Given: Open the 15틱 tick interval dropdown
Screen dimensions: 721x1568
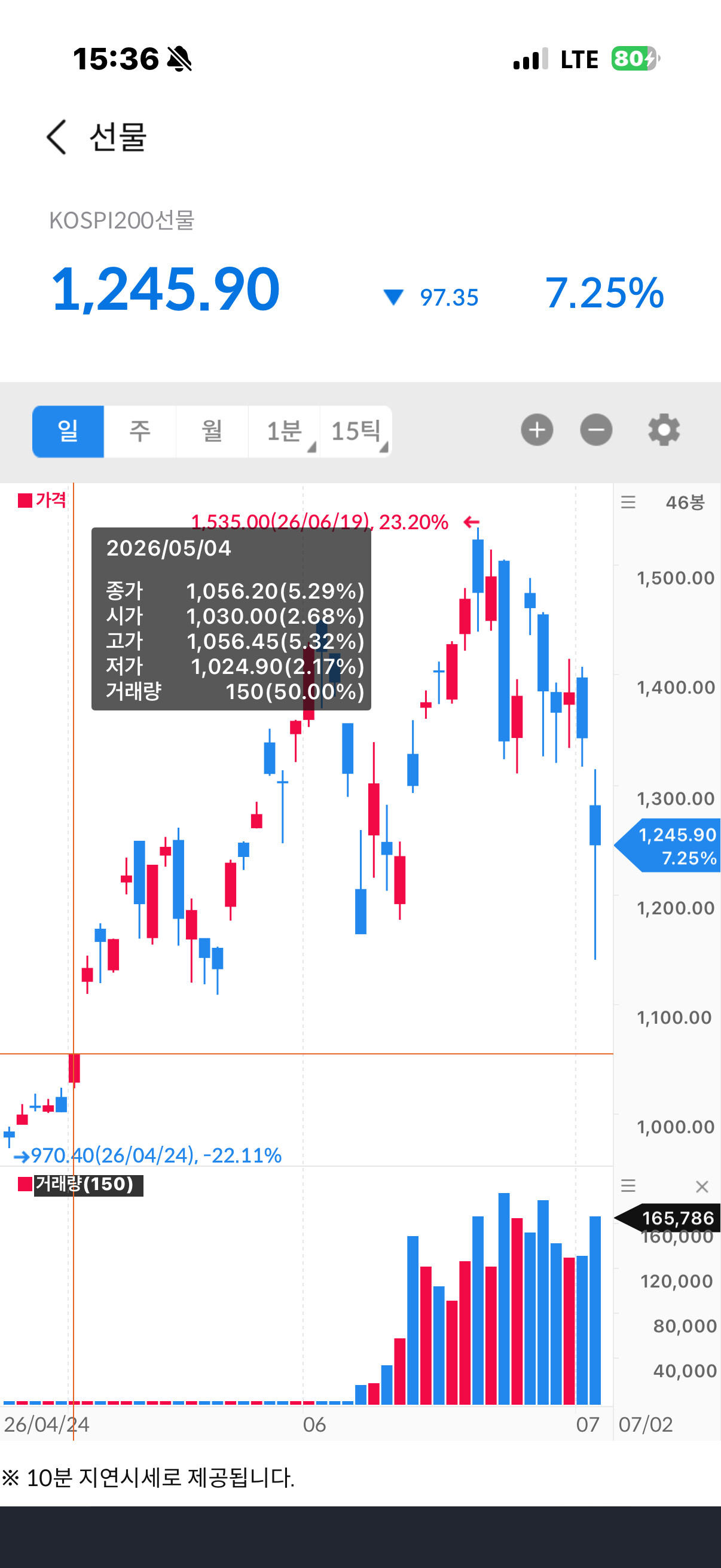Looking at the screenshot, I should pos(356,431).
